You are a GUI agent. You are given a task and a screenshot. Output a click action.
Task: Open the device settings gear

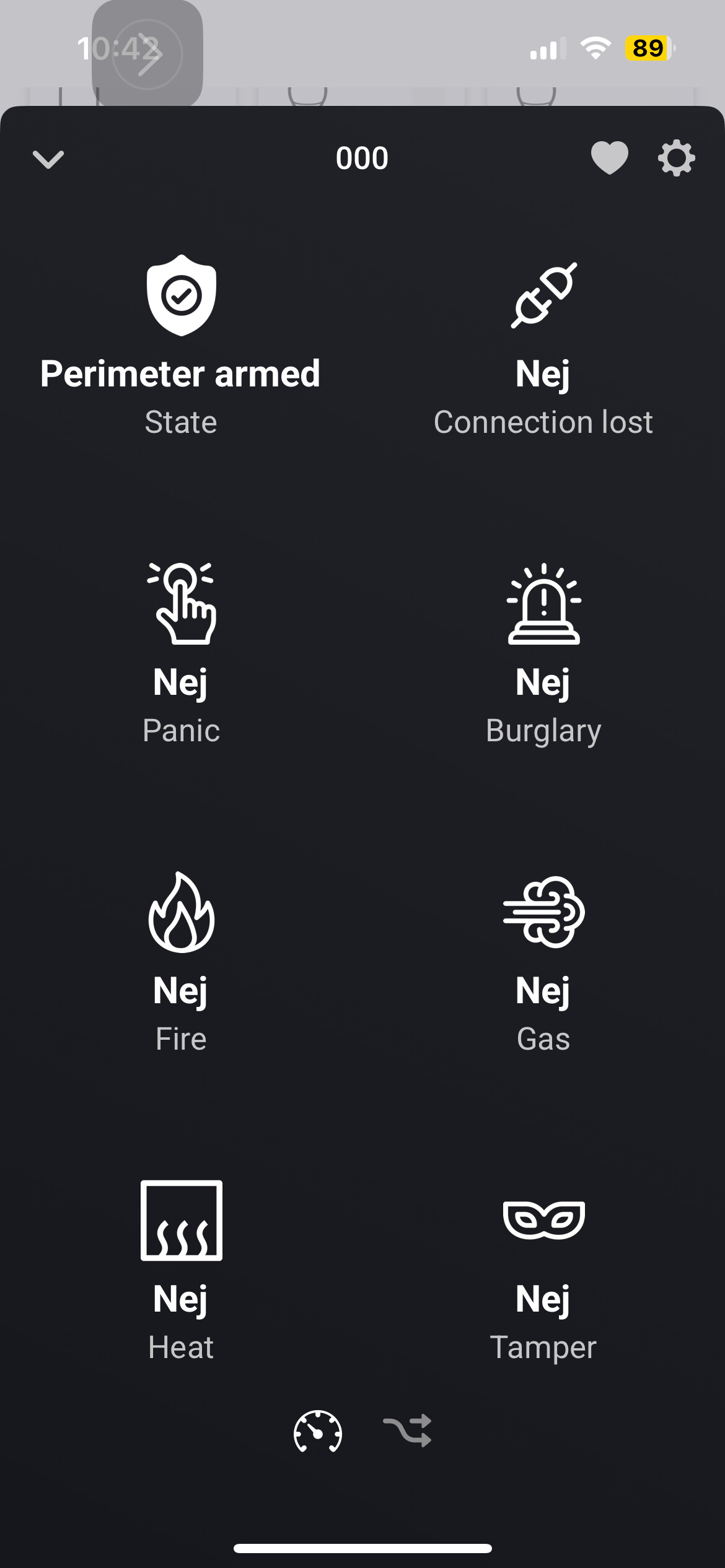coord(676,158)
